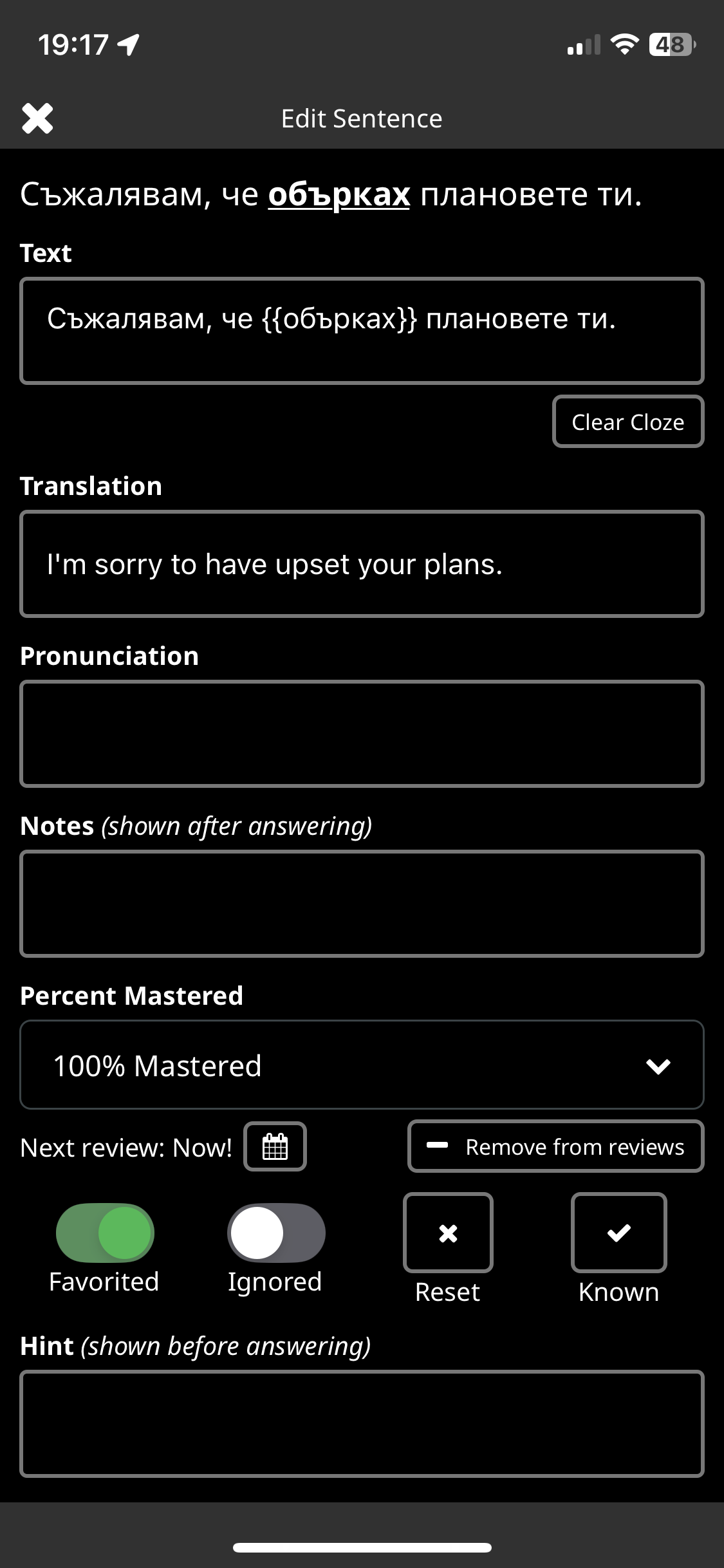724x1568 pixels.
Task: Close the Edit Sentence screen
Action: (x=37, y=118)
